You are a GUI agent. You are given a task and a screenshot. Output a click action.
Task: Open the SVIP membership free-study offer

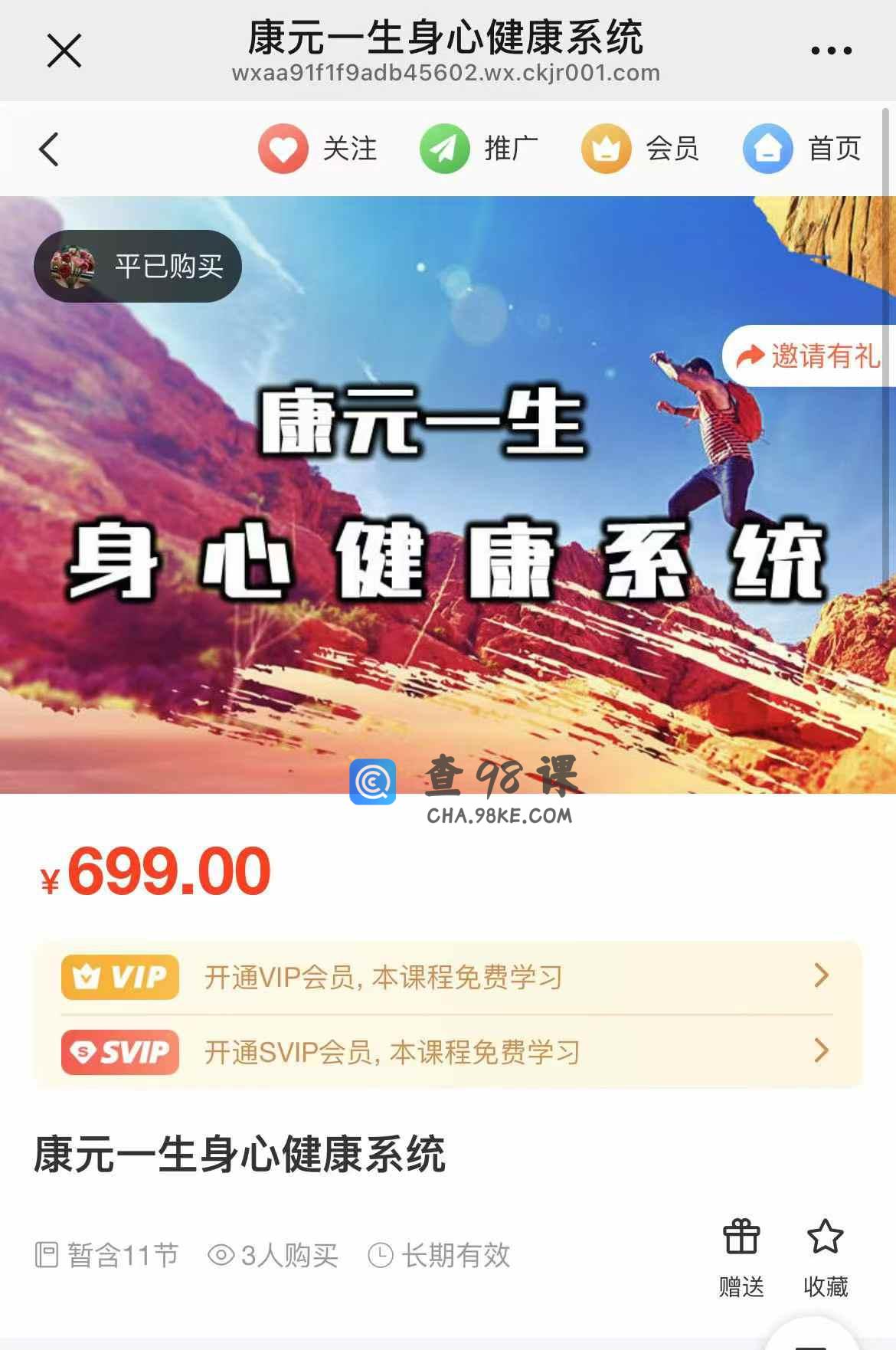coord(447,1052)
